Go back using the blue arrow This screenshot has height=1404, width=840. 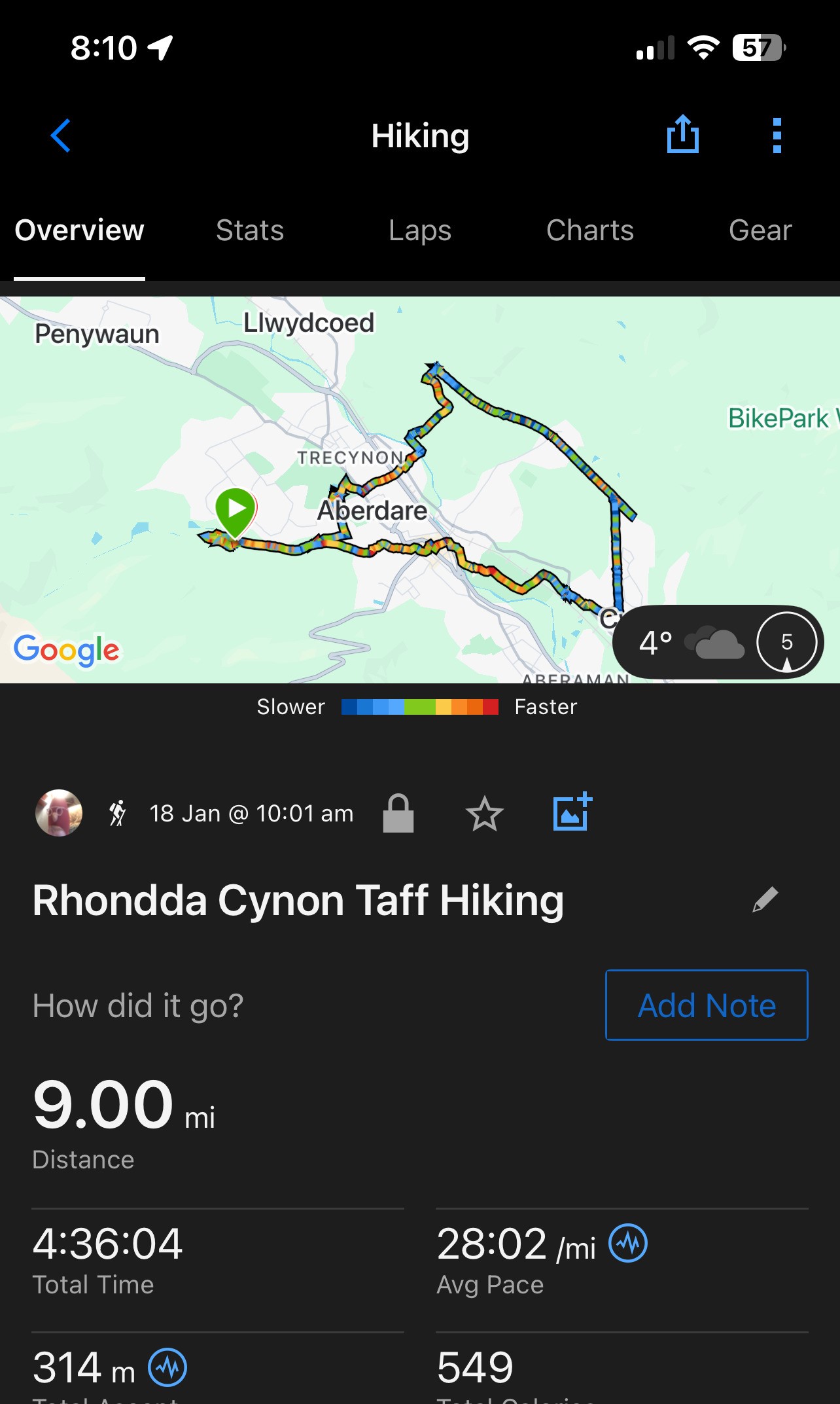click(60, 136)
